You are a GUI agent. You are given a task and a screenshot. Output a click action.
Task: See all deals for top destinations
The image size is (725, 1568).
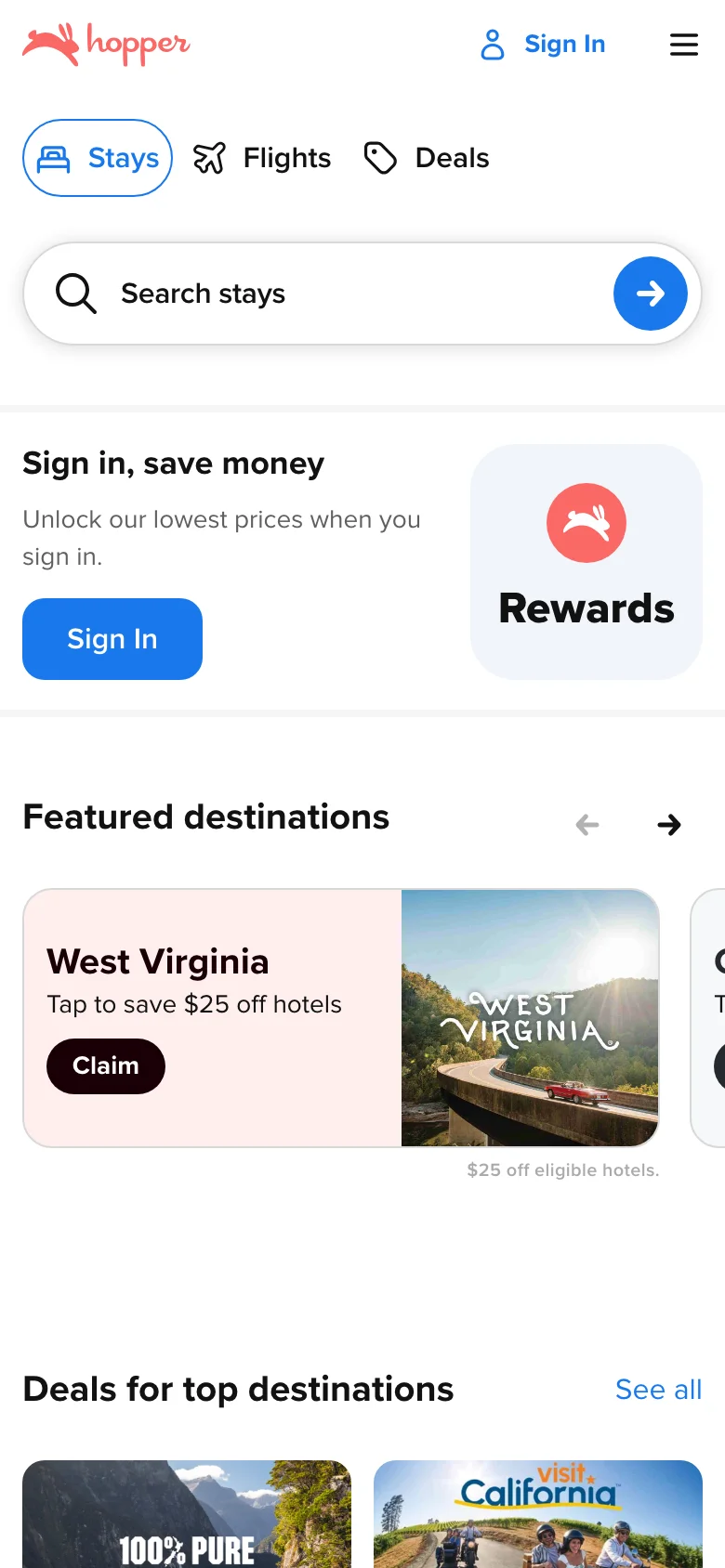658,1390
